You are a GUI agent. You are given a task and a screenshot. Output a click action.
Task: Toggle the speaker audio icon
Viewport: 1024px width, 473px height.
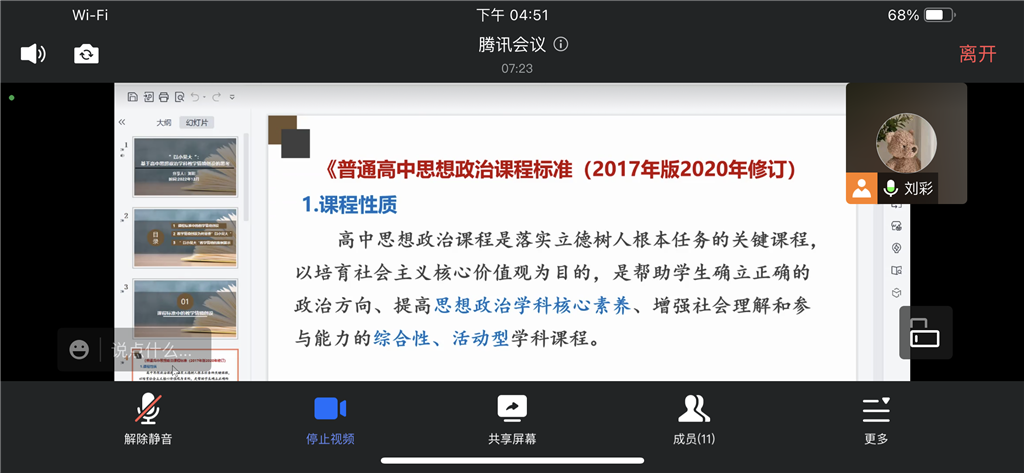click(x=33, y=54)
